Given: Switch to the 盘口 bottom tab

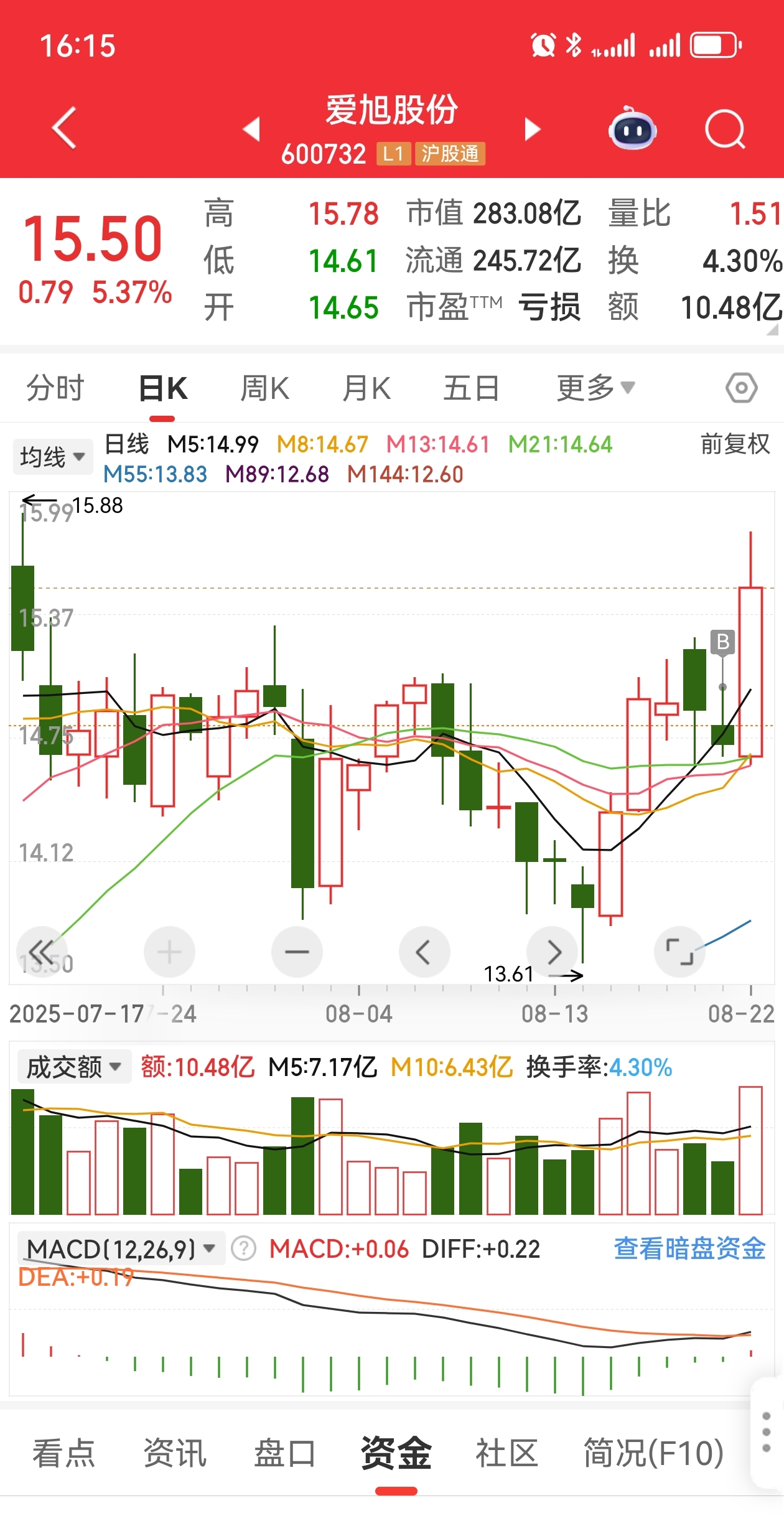Looking at the screenshot, I should 285,1454.
